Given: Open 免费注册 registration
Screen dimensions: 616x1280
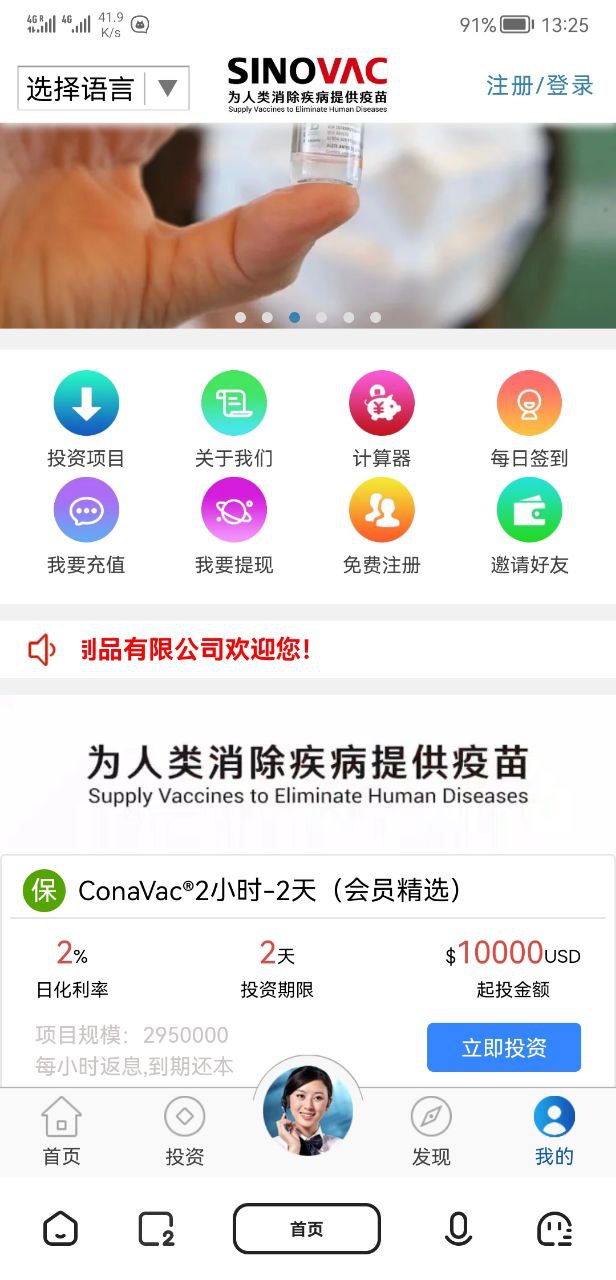Looking at the screenshot, I should click(x=382, y=525).
